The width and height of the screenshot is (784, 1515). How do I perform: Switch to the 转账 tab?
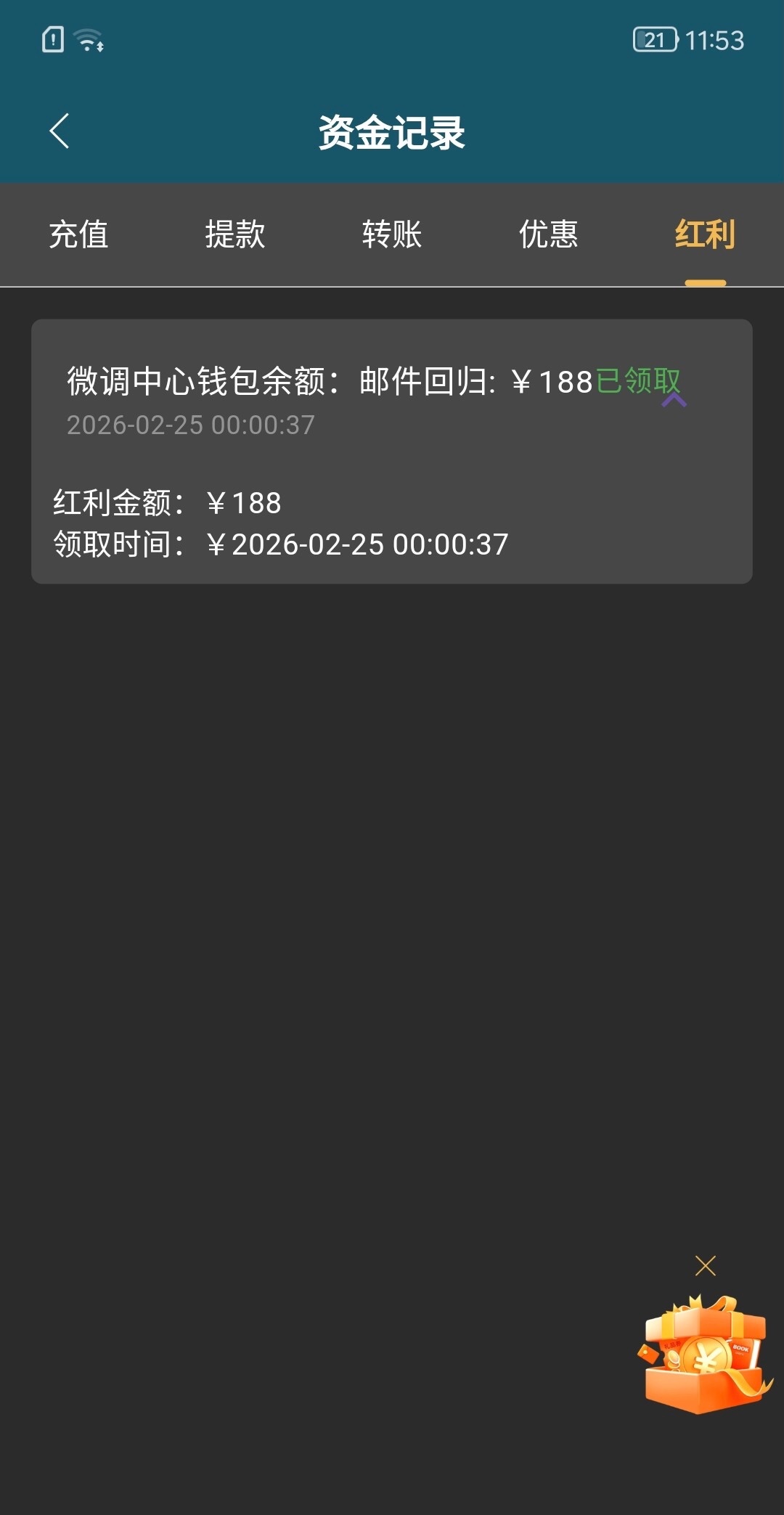click(392, 234)
